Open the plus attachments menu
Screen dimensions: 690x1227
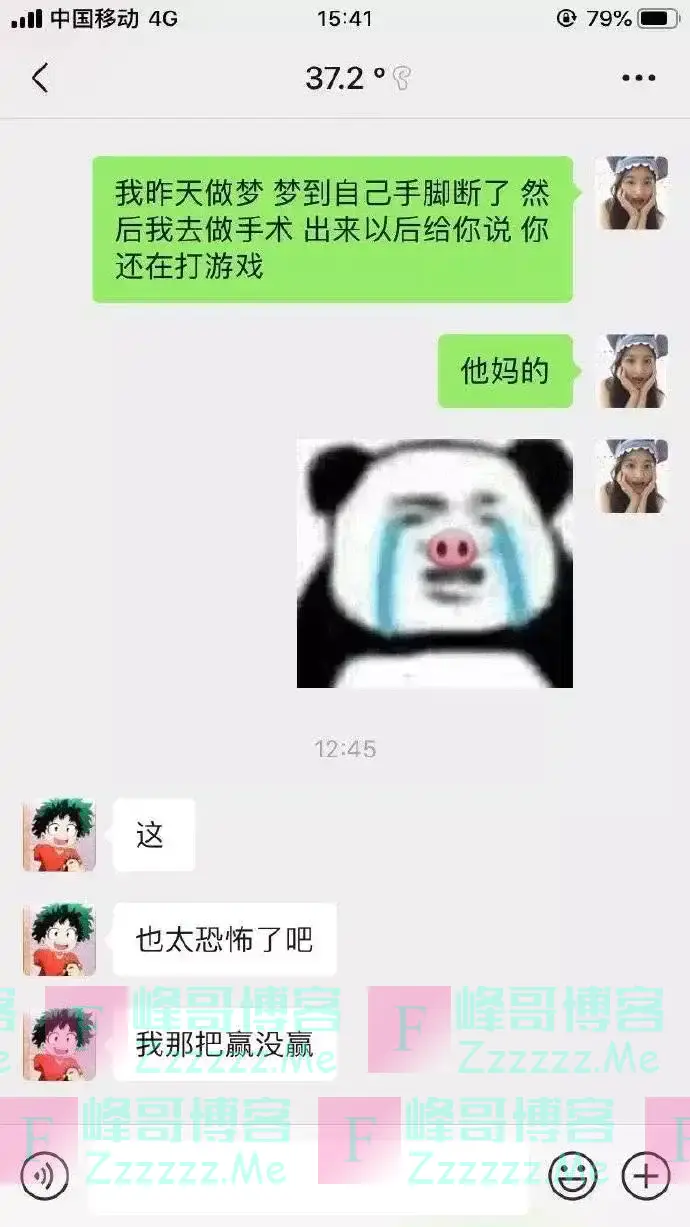point(645,1175)
